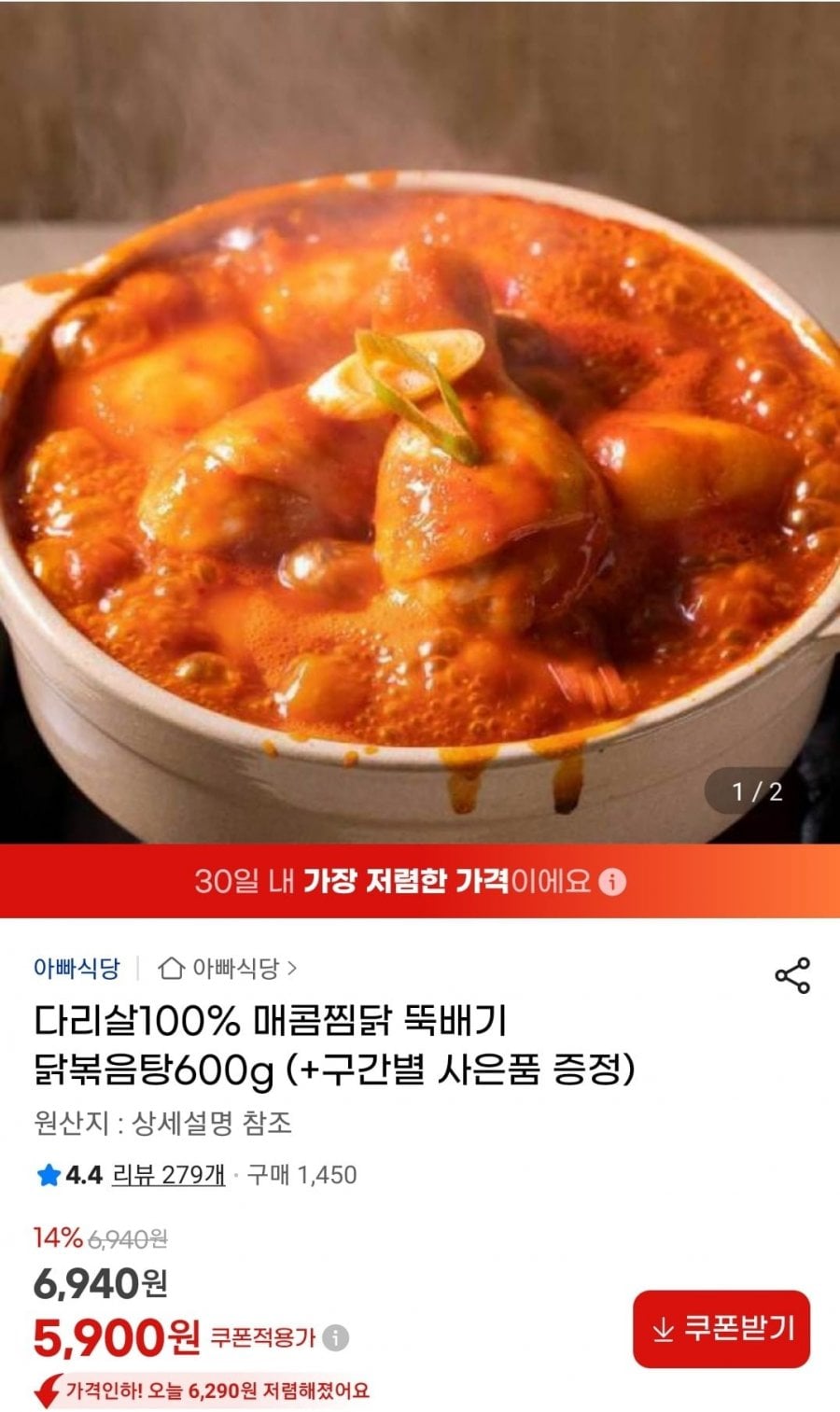Show info about 쿠폰적용가 coupon price
The image size is (840, 1412).
(336, 1338)
